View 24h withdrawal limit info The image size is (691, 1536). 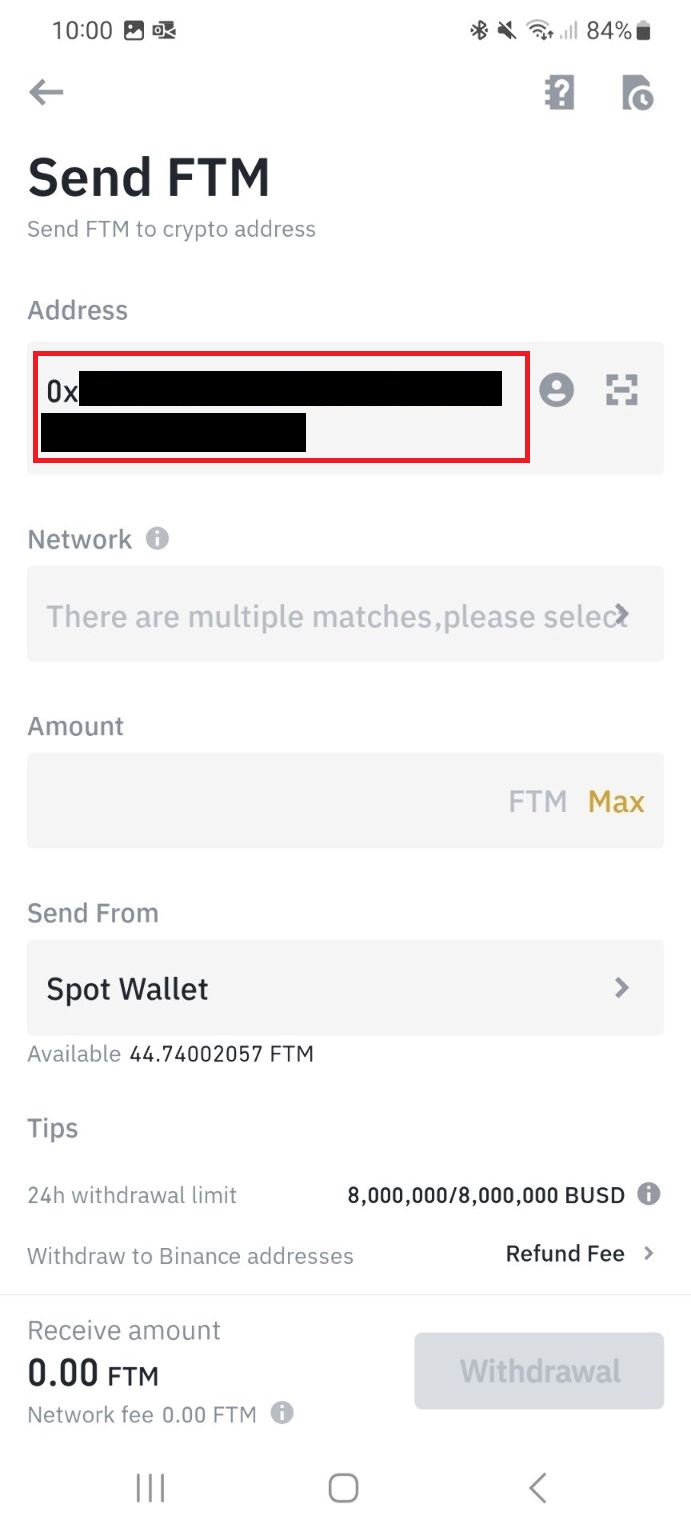649,1194
